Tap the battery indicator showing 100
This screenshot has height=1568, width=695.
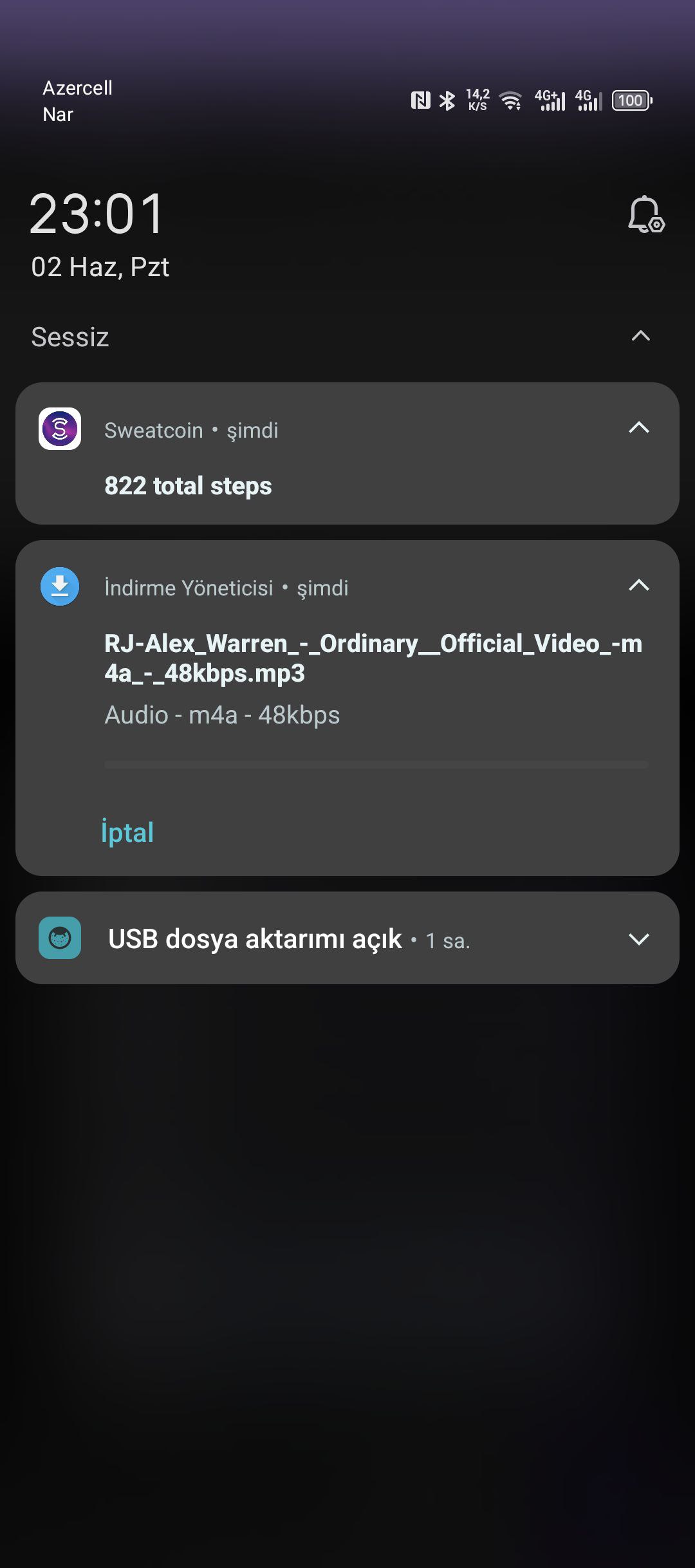click(629, 100)
